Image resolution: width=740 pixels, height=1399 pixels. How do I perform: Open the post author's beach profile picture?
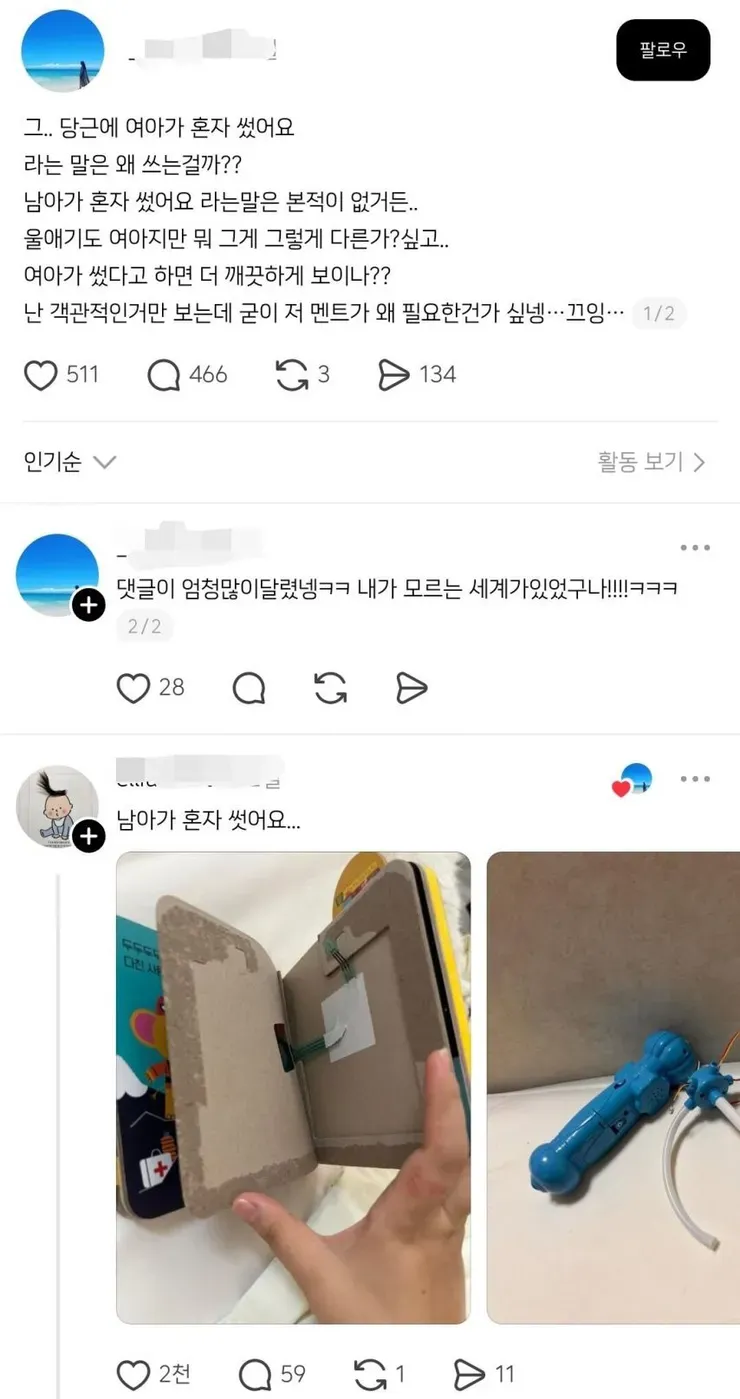pyautogui.click(x=63, y=51)
